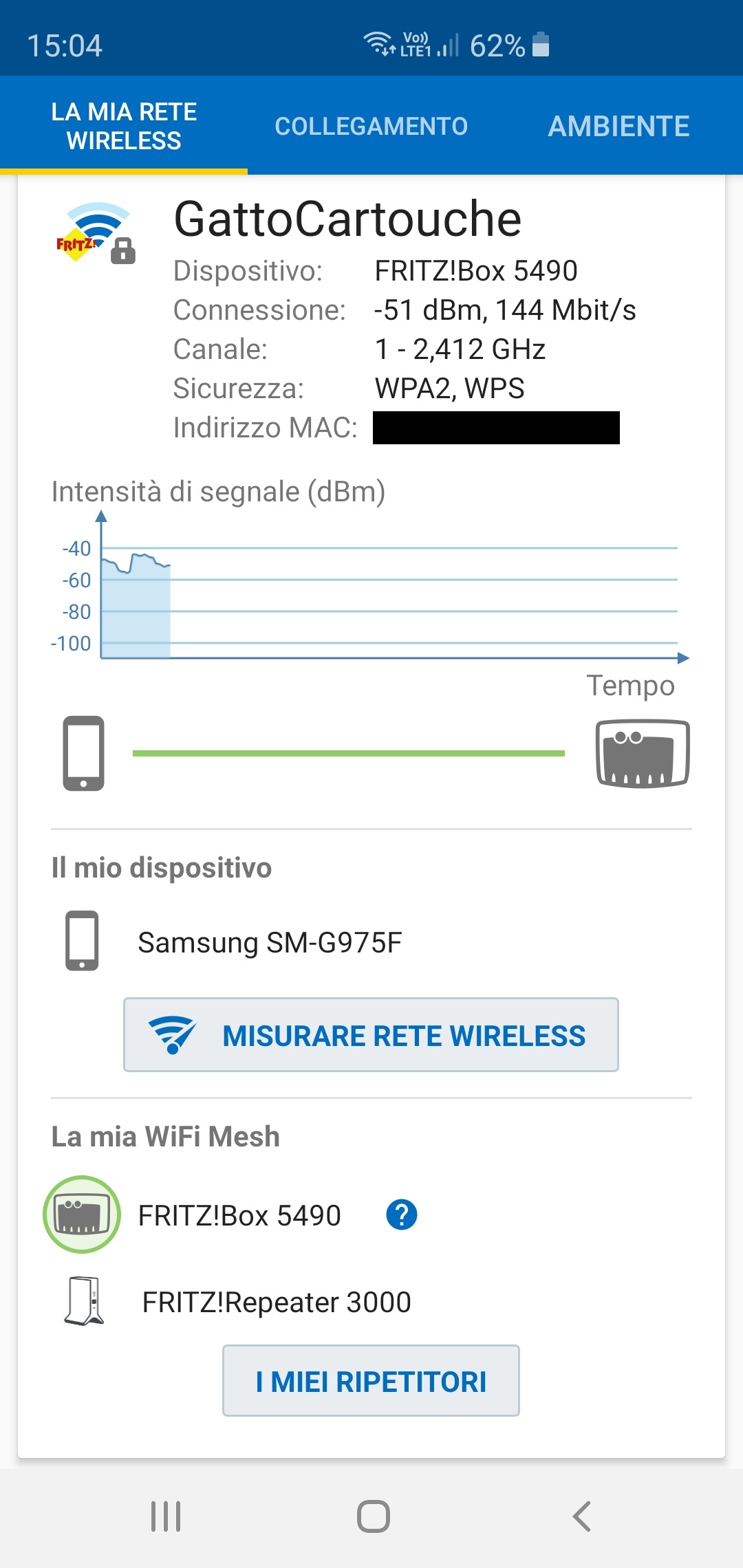743x1568 pixels.
Task: Tap Misurare rete wireless button
Action: point(371,1034)
